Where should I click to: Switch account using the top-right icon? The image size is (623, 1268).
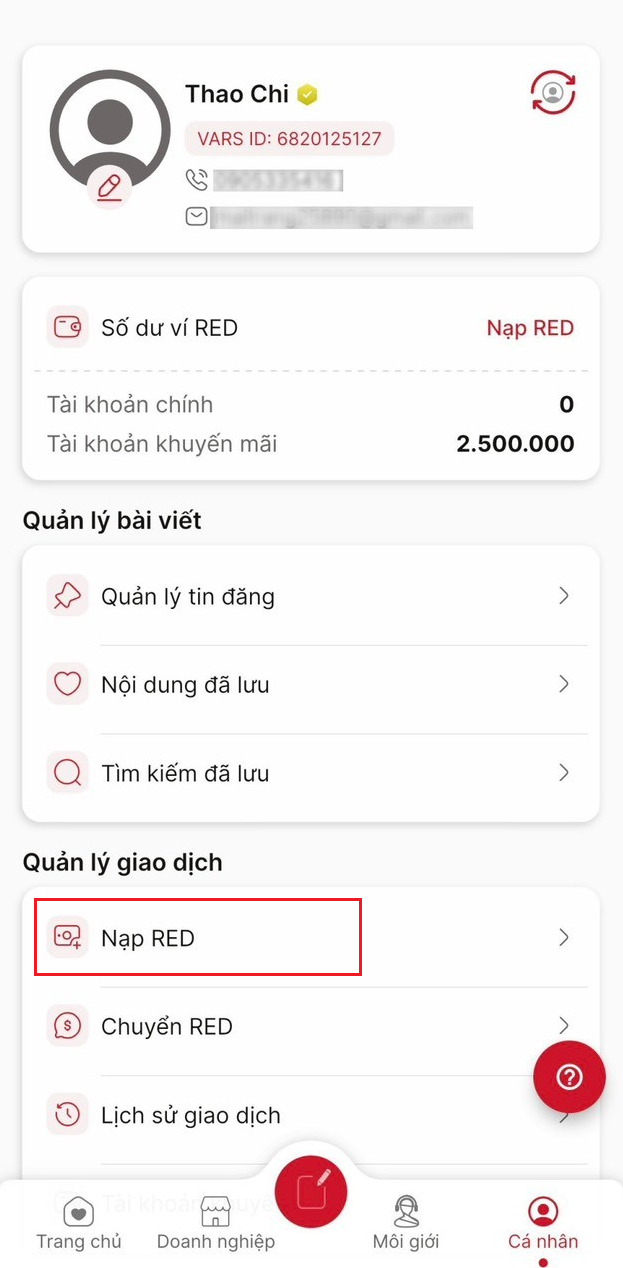(x=552, y=93)
